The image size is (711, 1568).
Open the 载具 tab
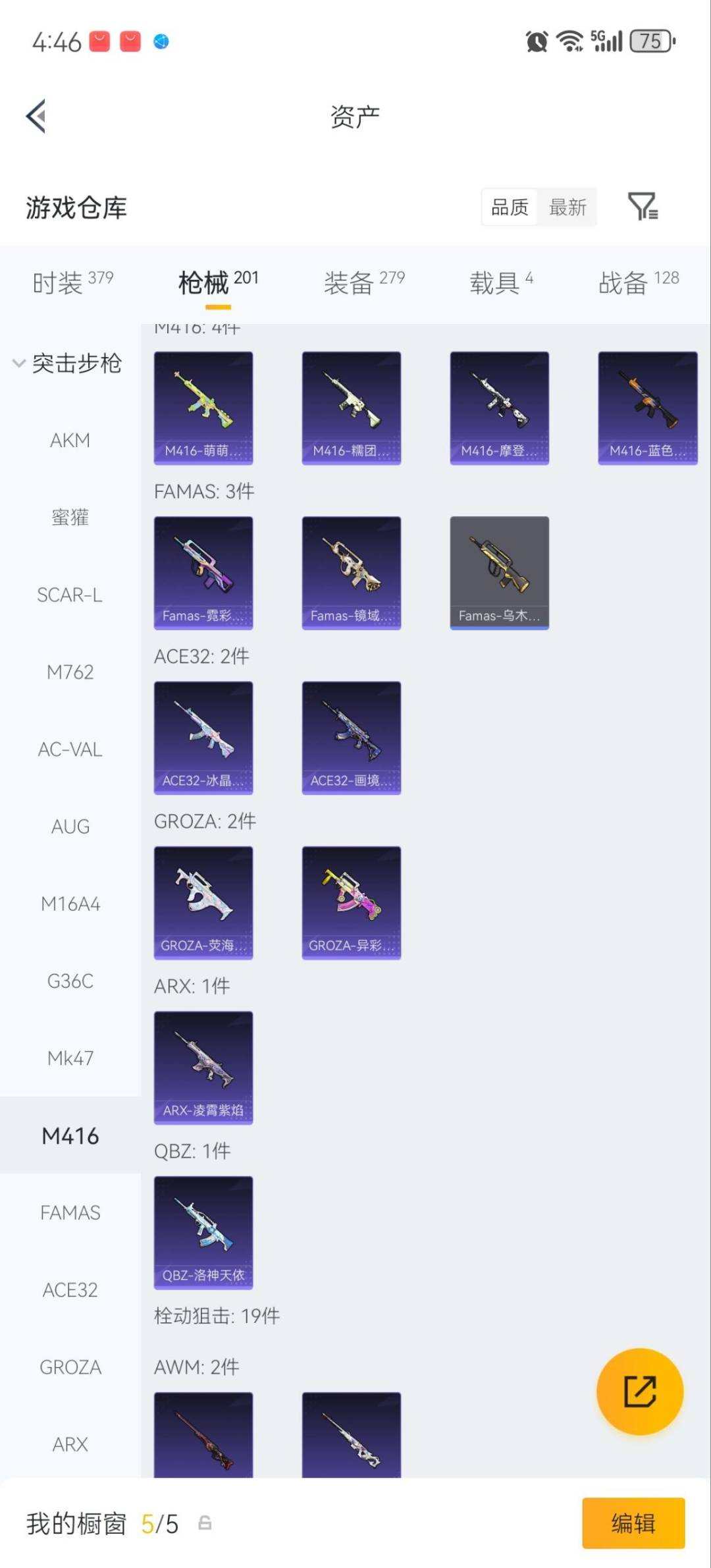tap(501, 283)
